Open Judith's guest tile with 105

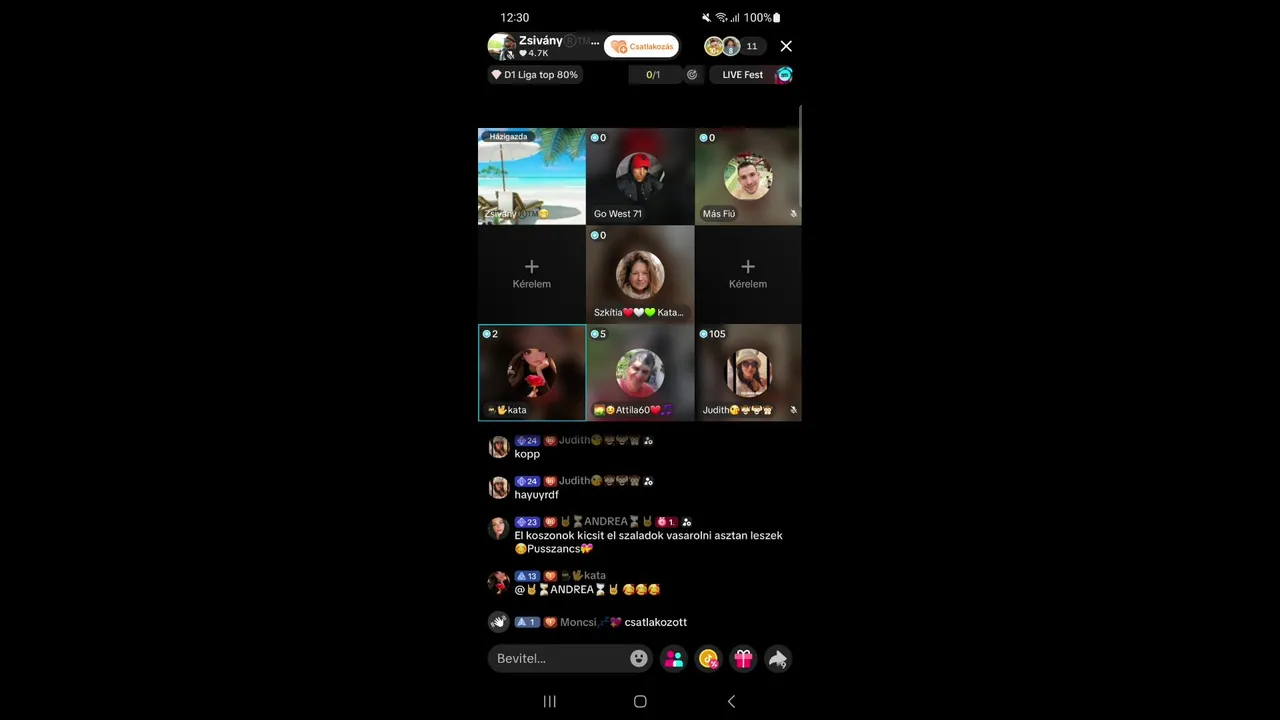[x=748, y=372]
